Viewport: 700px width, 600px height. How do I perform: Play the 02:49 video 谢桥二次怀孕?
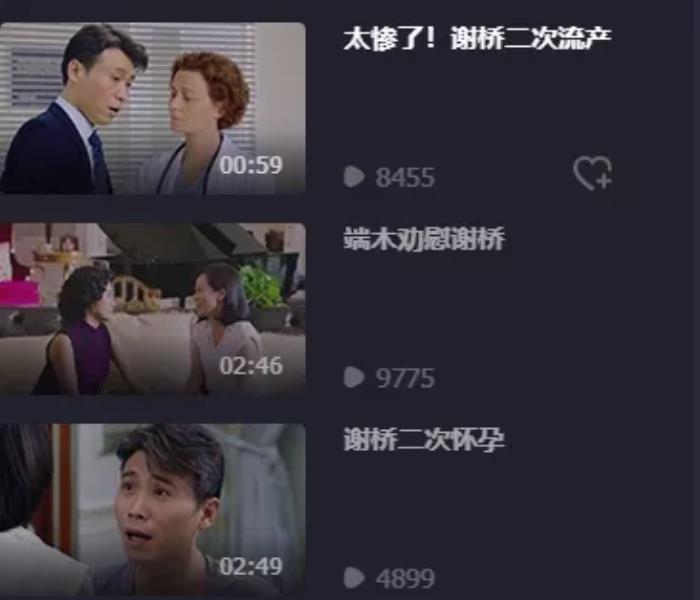click(152, 508)
